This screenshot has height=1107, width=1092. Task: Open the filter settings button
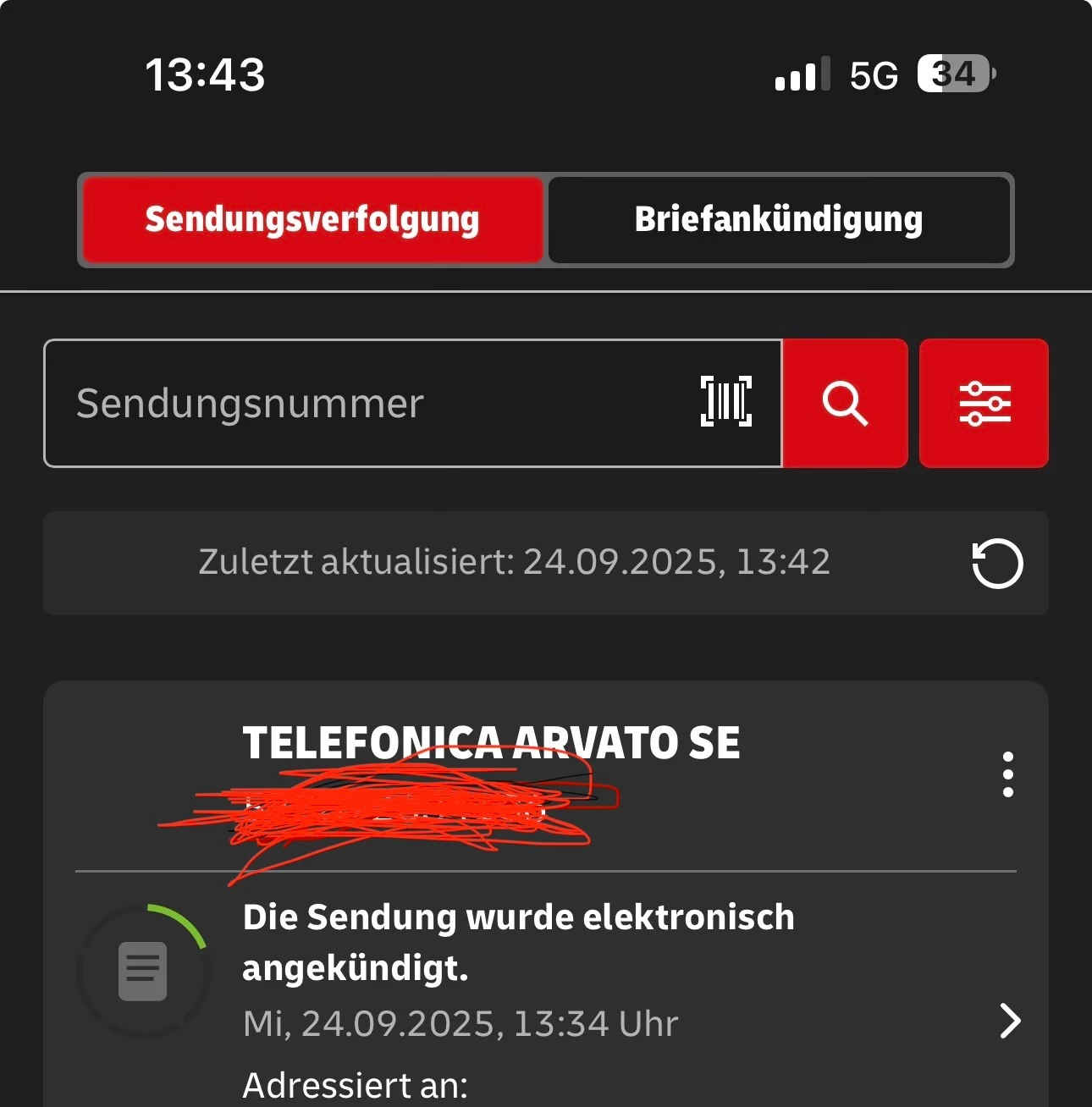[984, 404]
